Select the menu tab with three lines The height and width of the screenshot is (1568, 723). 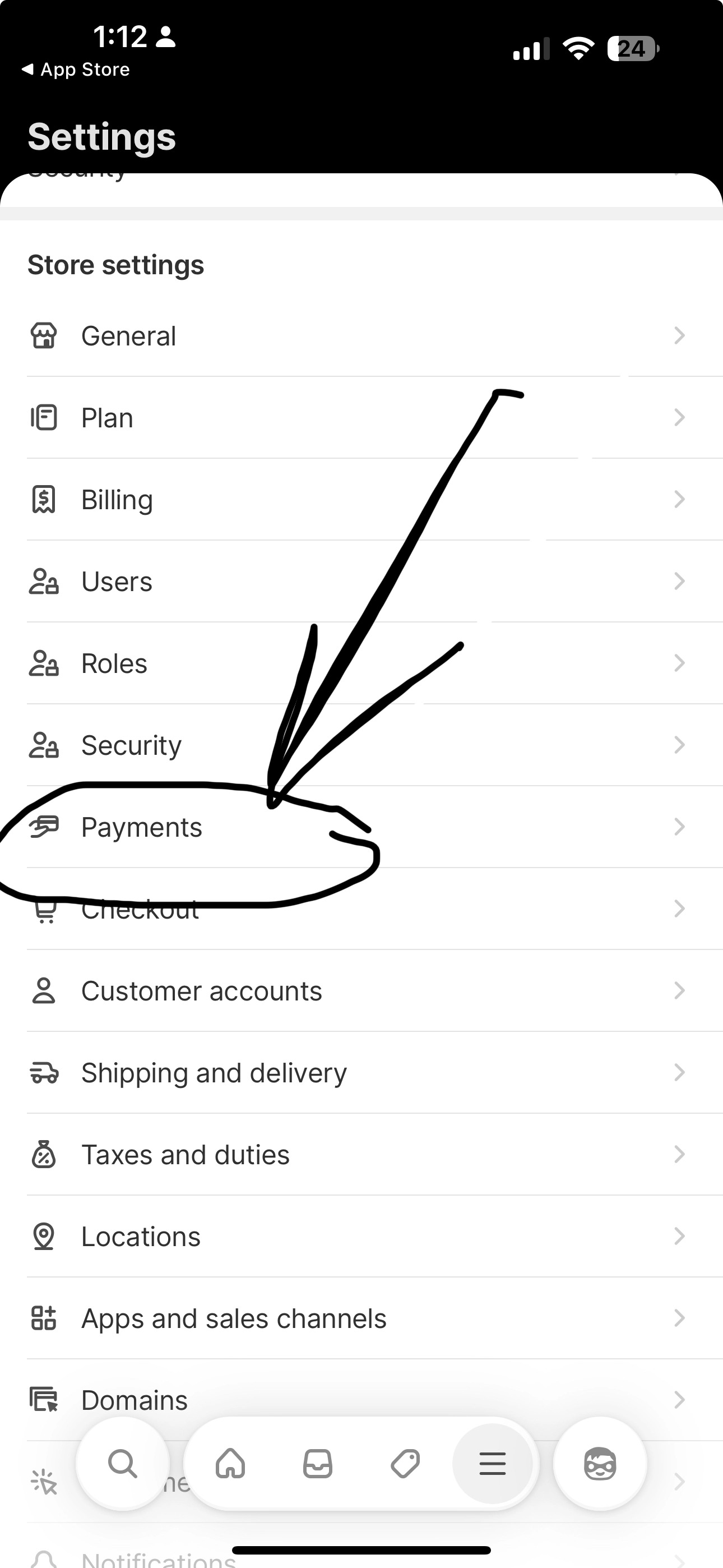click(492, 1463)
